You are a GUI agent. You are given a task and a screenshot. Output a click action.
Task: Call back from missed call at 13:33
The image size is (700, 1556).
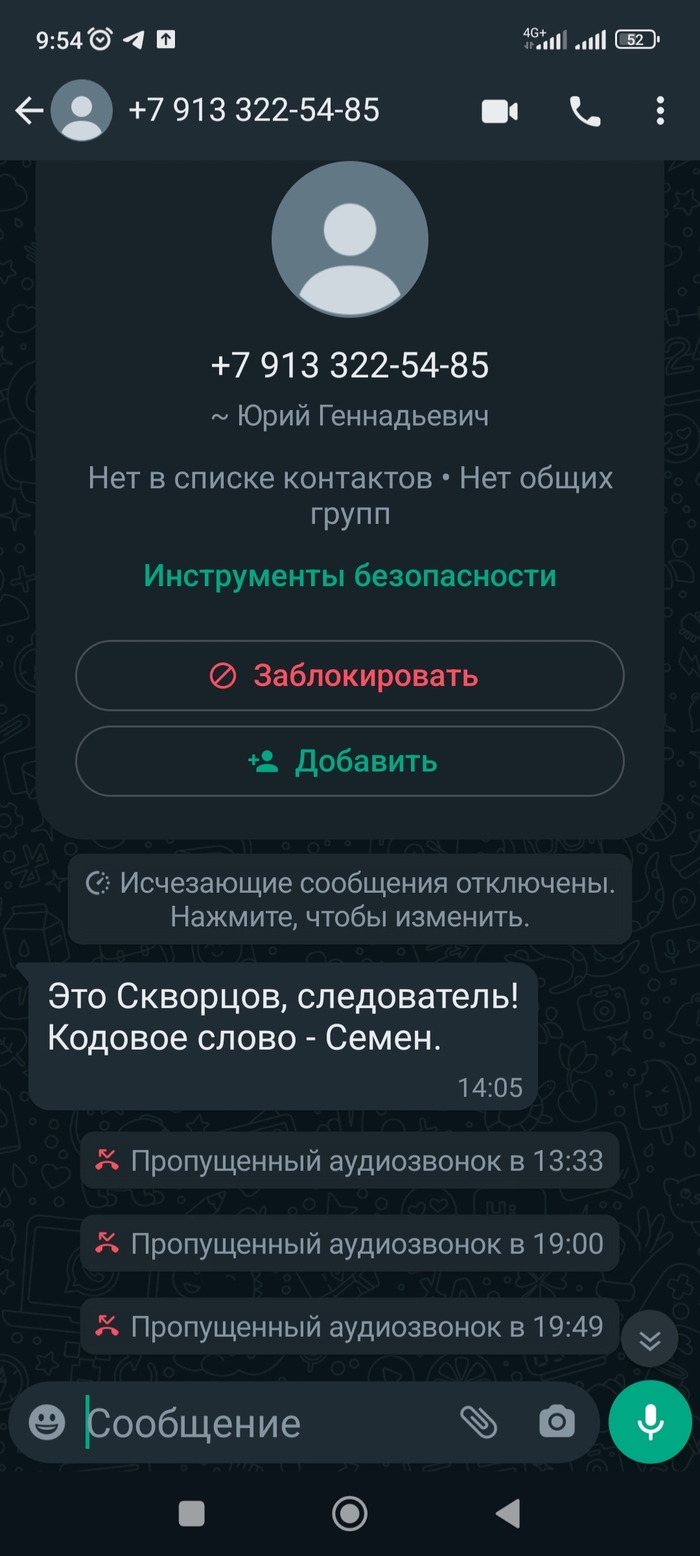point(350,1161)
